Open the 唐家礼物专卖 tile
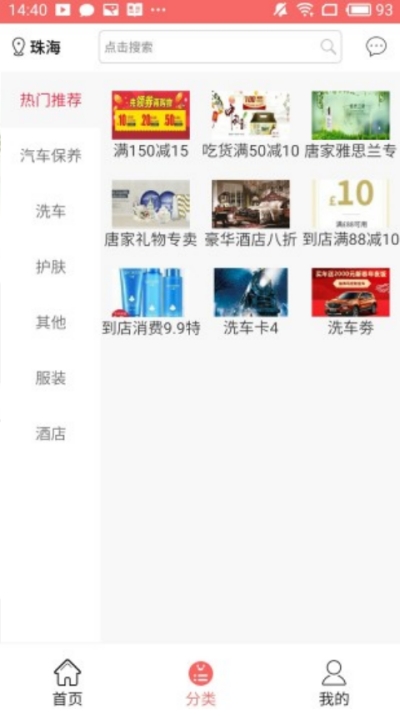 pyautogui.click(x=151, y=213)
